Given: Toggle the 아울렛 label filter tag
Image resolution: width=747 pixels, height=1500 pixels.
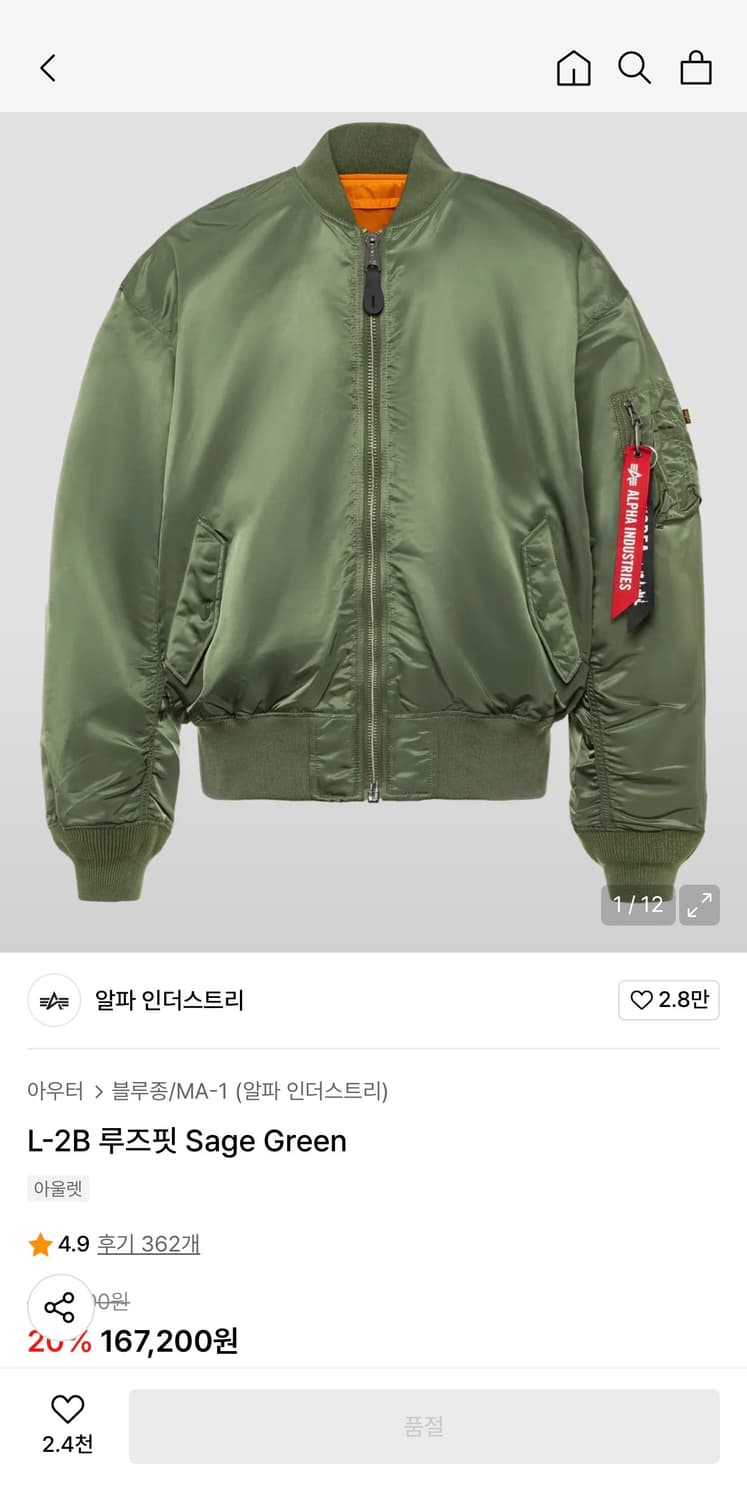Looking at the screenshot, I should click(55, 1188).
